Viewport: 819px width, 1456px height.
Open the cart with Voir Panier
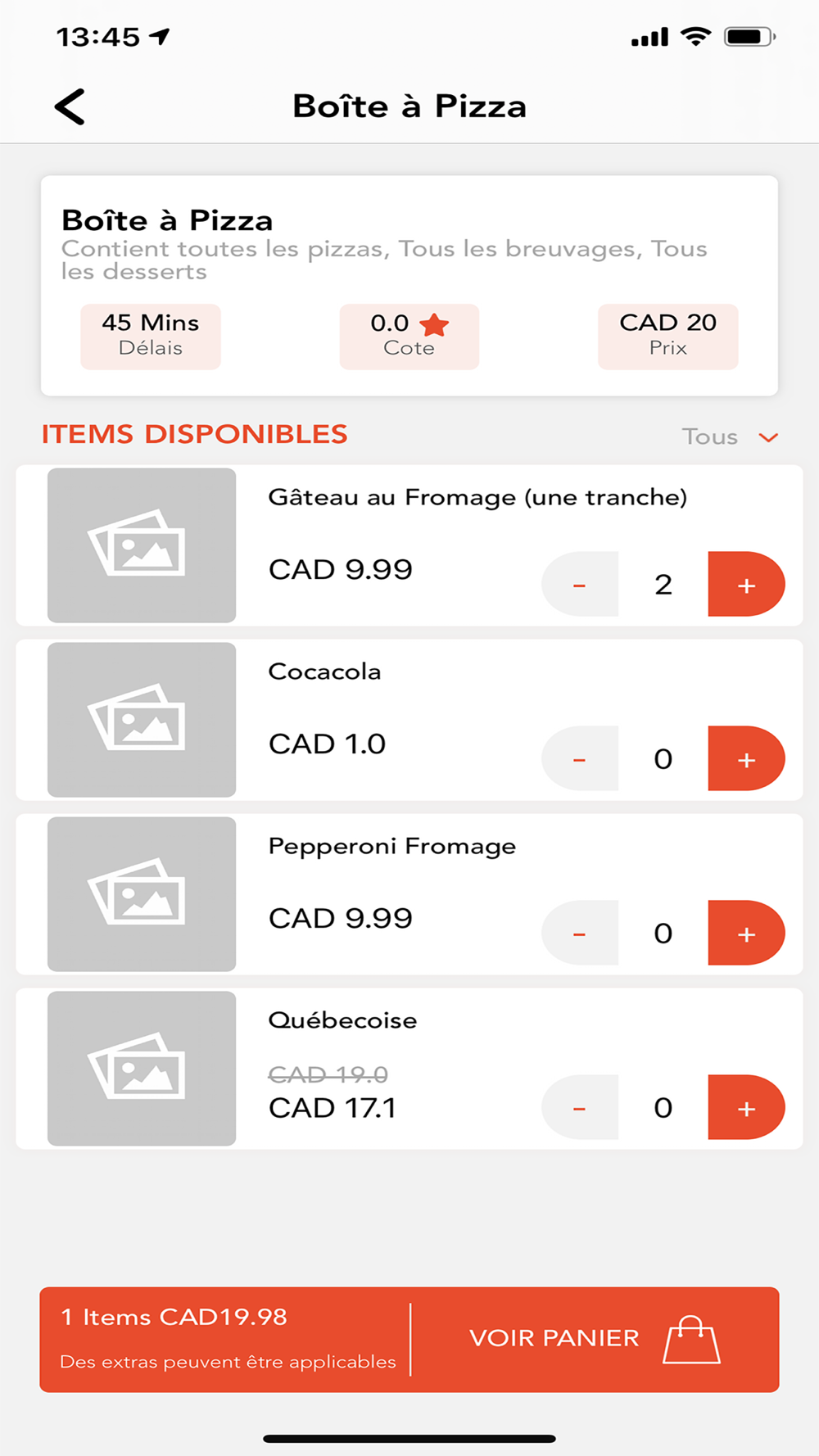tap(595, 1339)
